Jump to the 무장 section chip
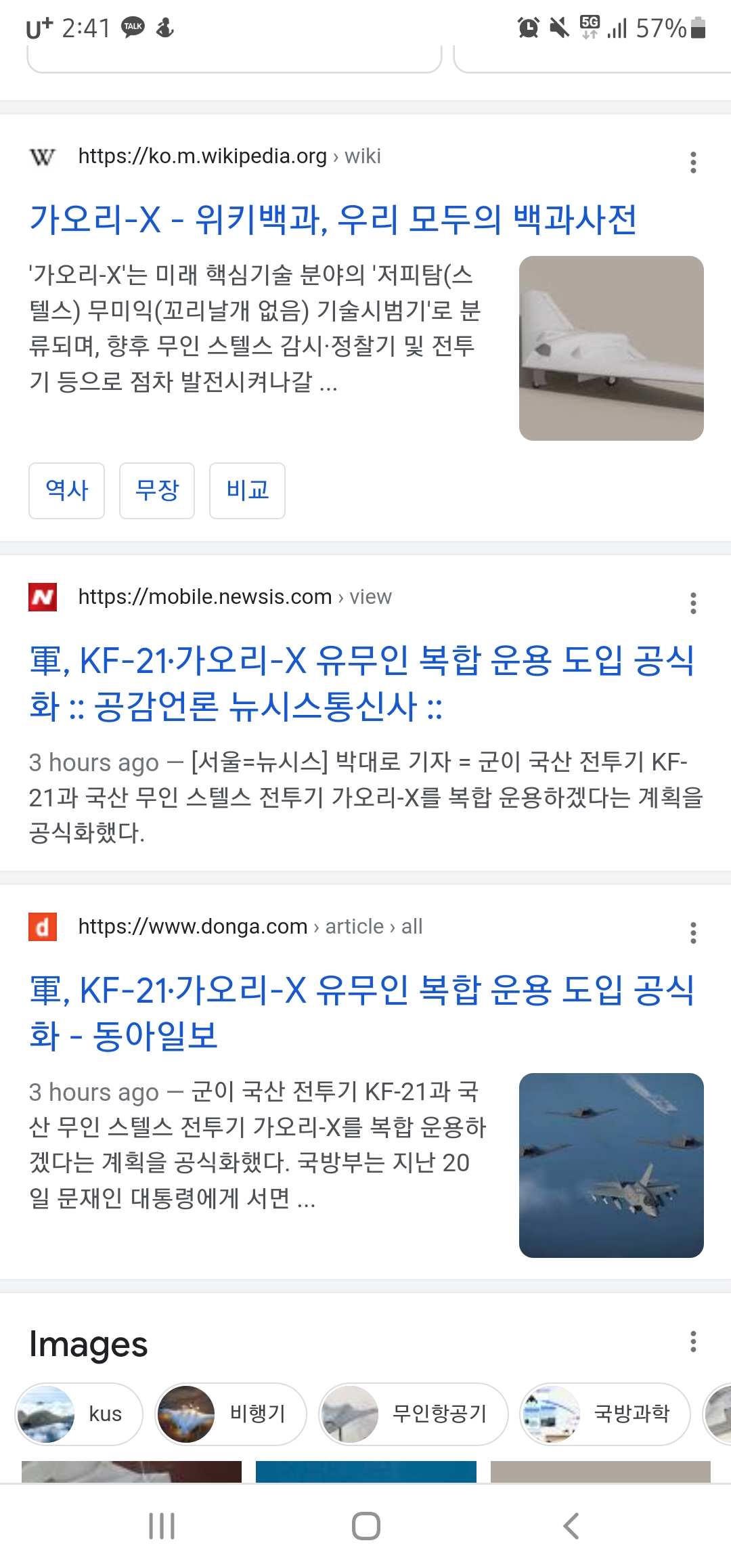The width and height of the screenshot is (731, 1568). pos(157,491)
